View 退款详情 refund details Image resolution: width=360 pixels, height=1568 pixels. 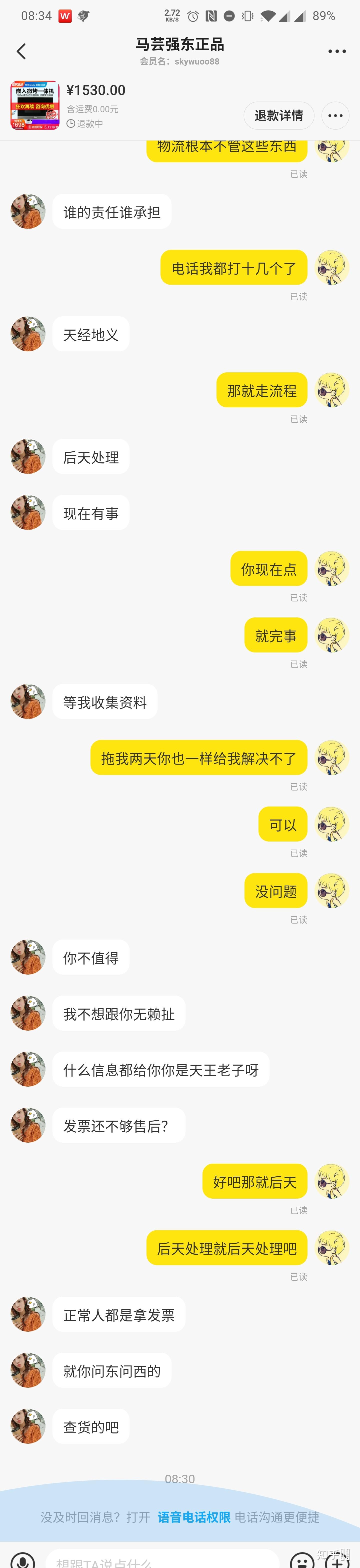(278, 116)
